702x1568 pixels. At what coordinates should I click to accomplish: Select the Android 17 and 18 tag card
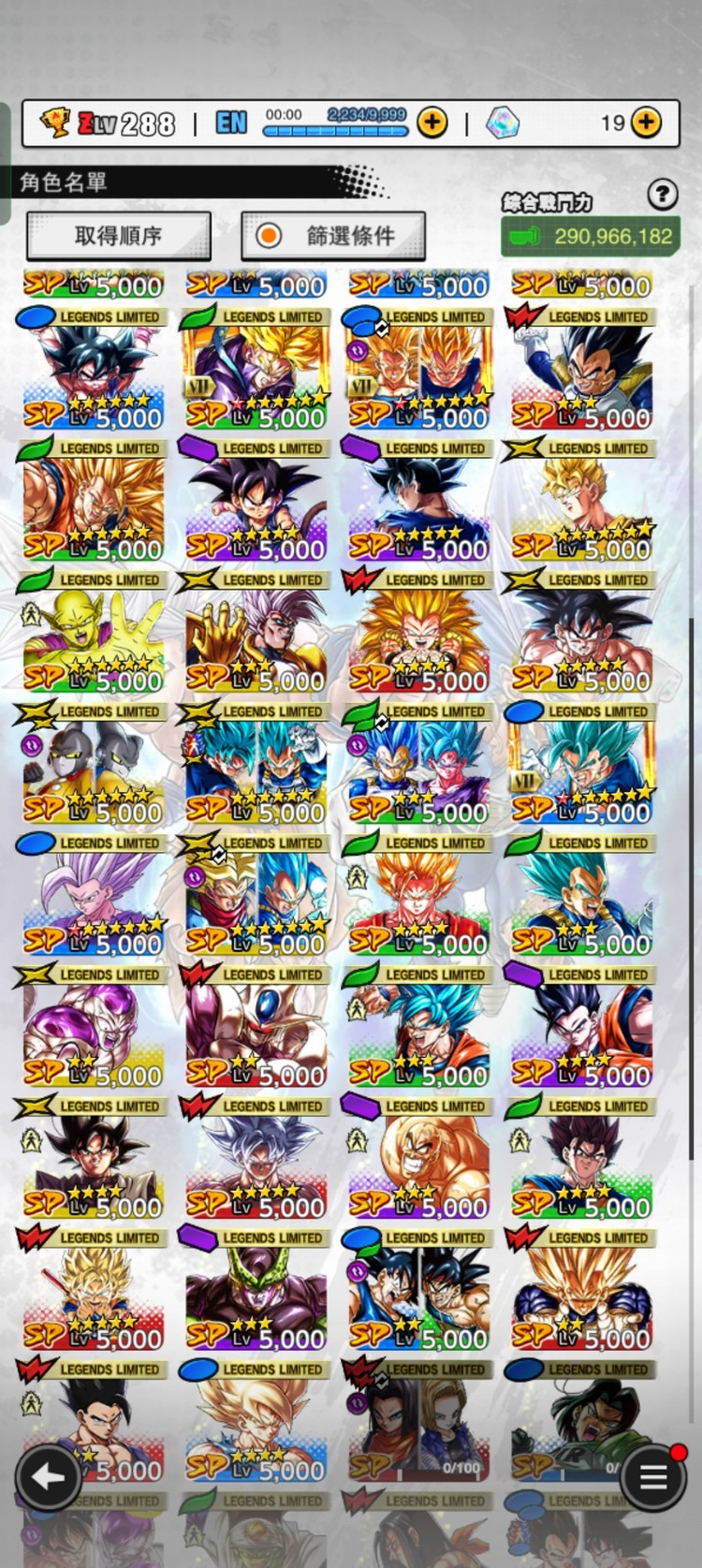tap(418, 1420)
